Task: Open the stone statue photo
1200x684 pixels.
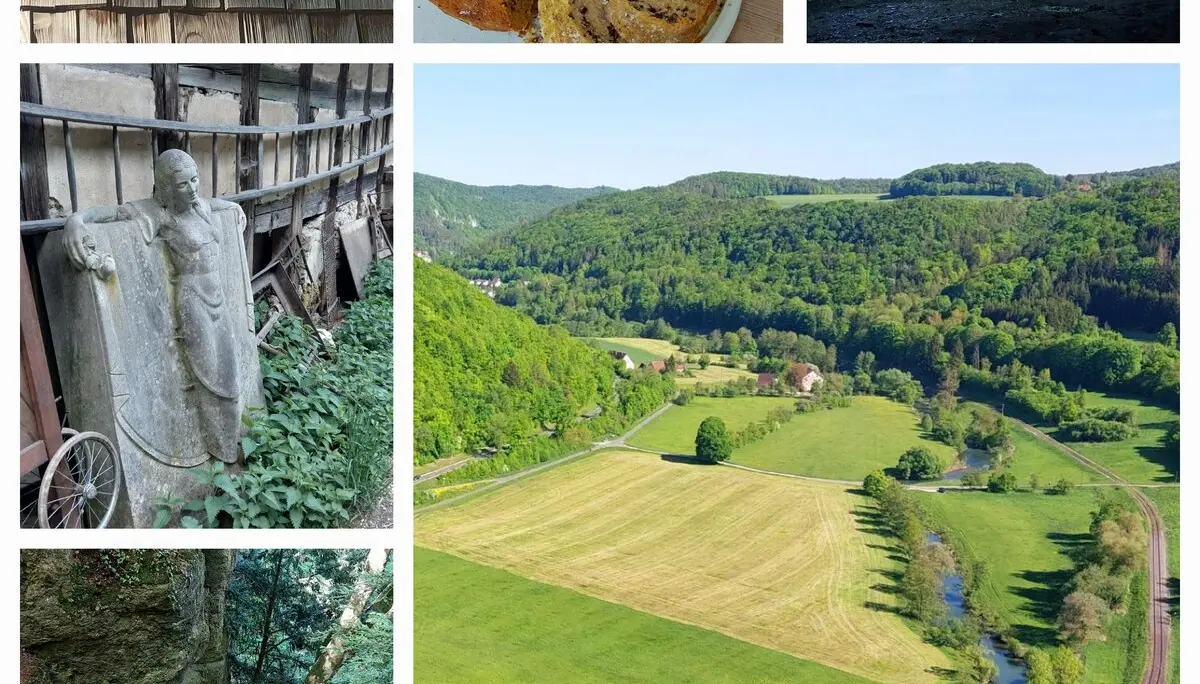Action: point(206,296)
